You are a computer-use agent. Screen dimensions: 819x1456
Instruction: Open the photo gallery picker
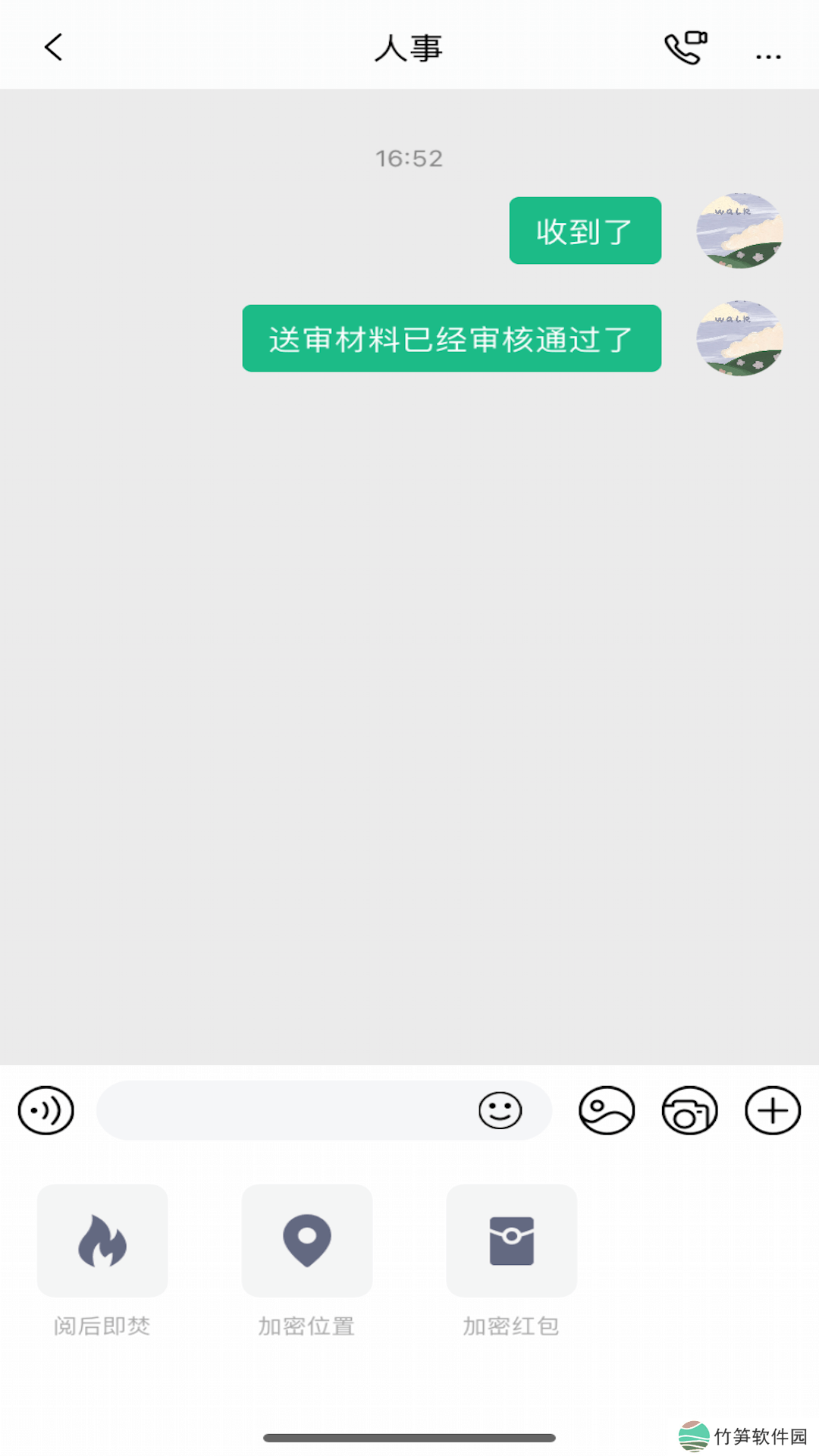click(607, 1111)
